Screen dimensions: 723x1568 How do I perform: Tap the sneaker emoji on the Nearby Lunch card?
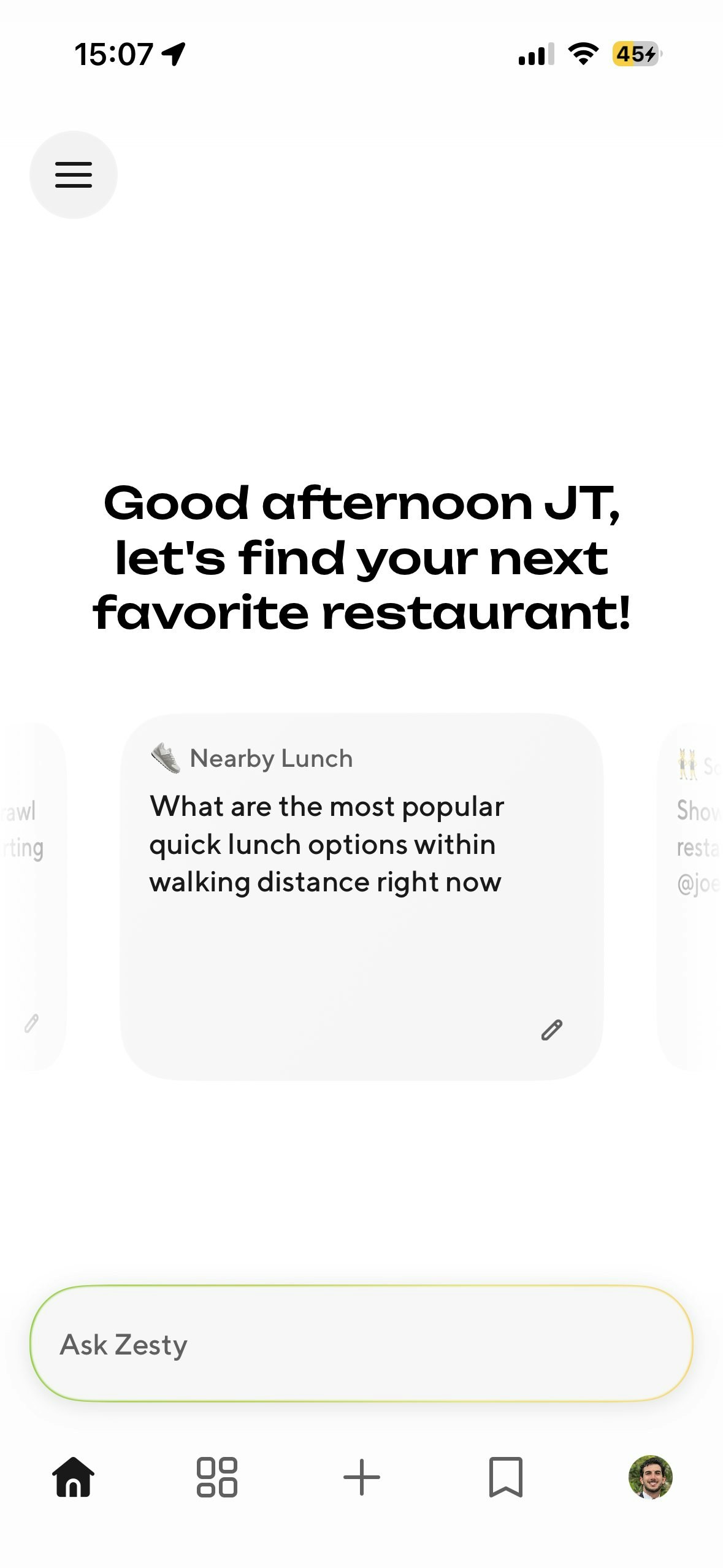click(x=164, y=758)
